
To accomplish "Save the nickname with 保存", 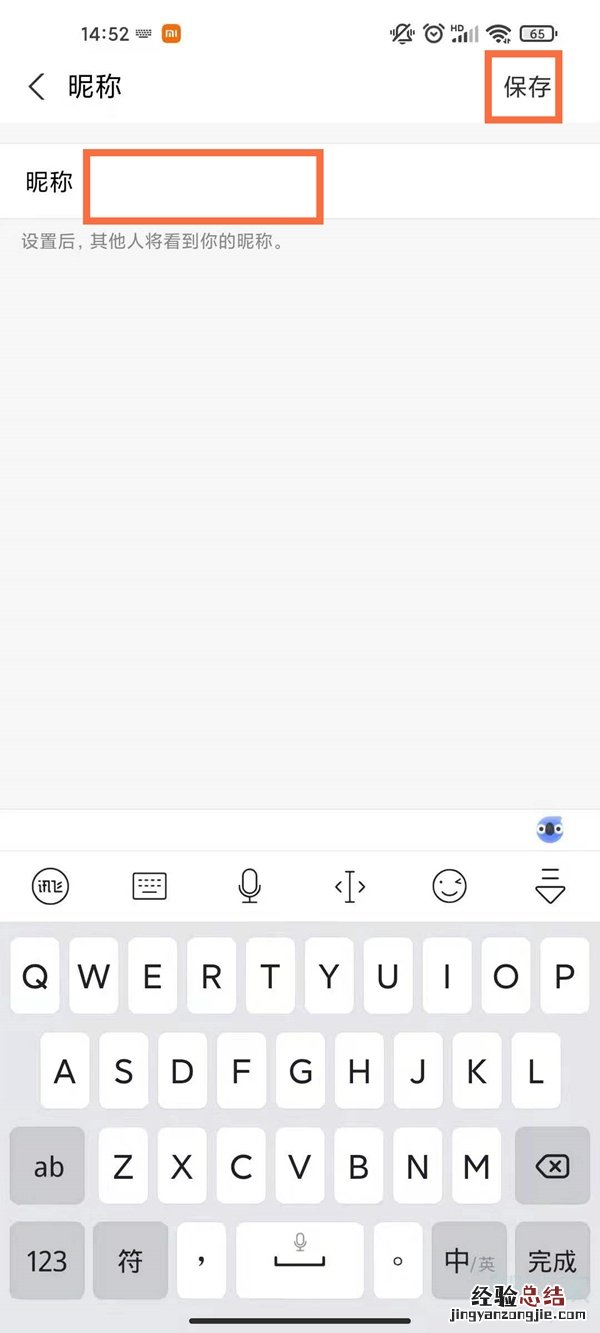I will [527, 87].
